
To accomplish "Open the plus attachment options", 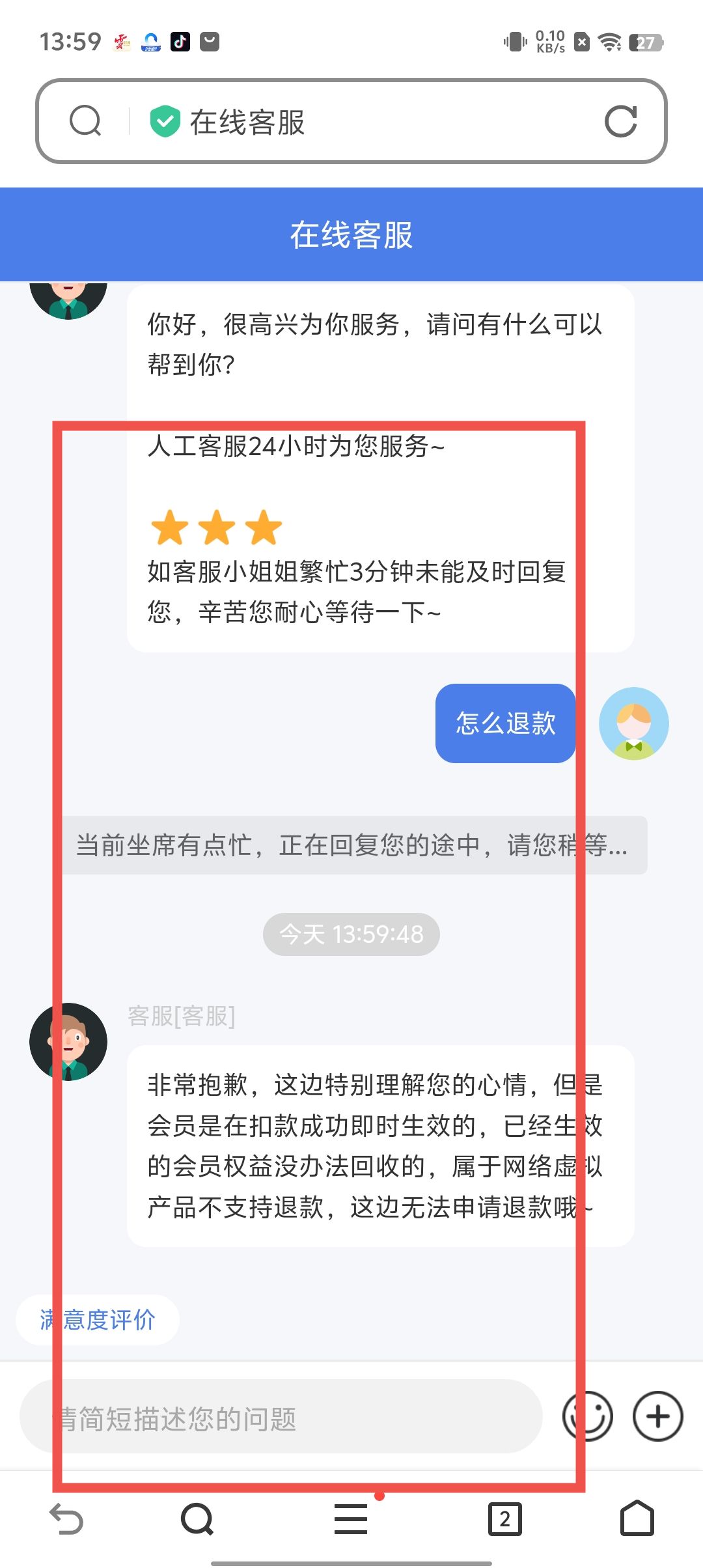I will pyautogui.click(x=657, y=1416).
